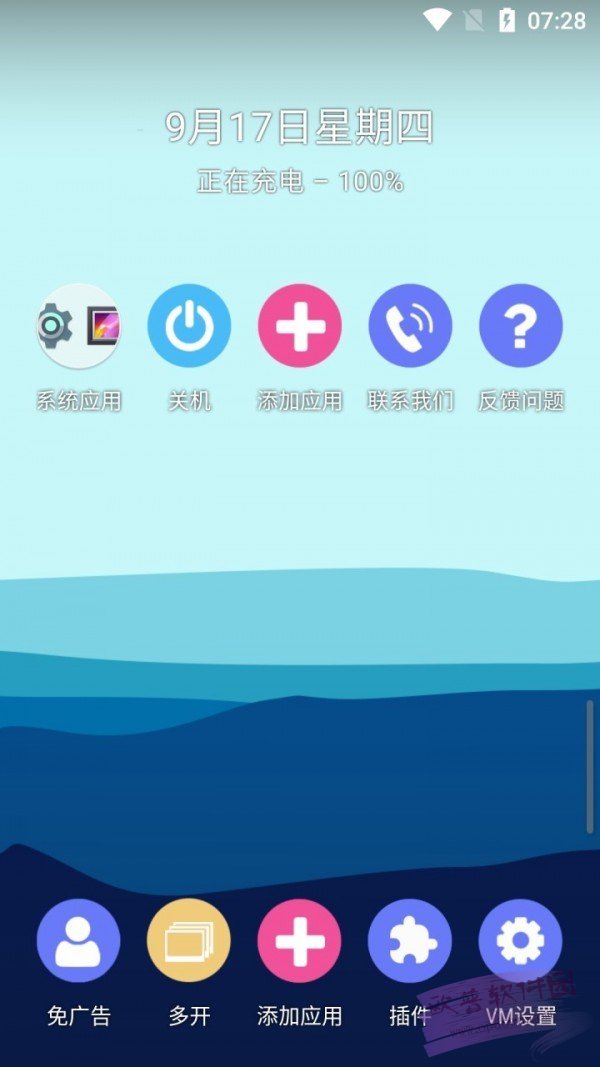The image size is (600, 1067).
Task: Open the 插件 plugins icon
Action: (410, 941)
